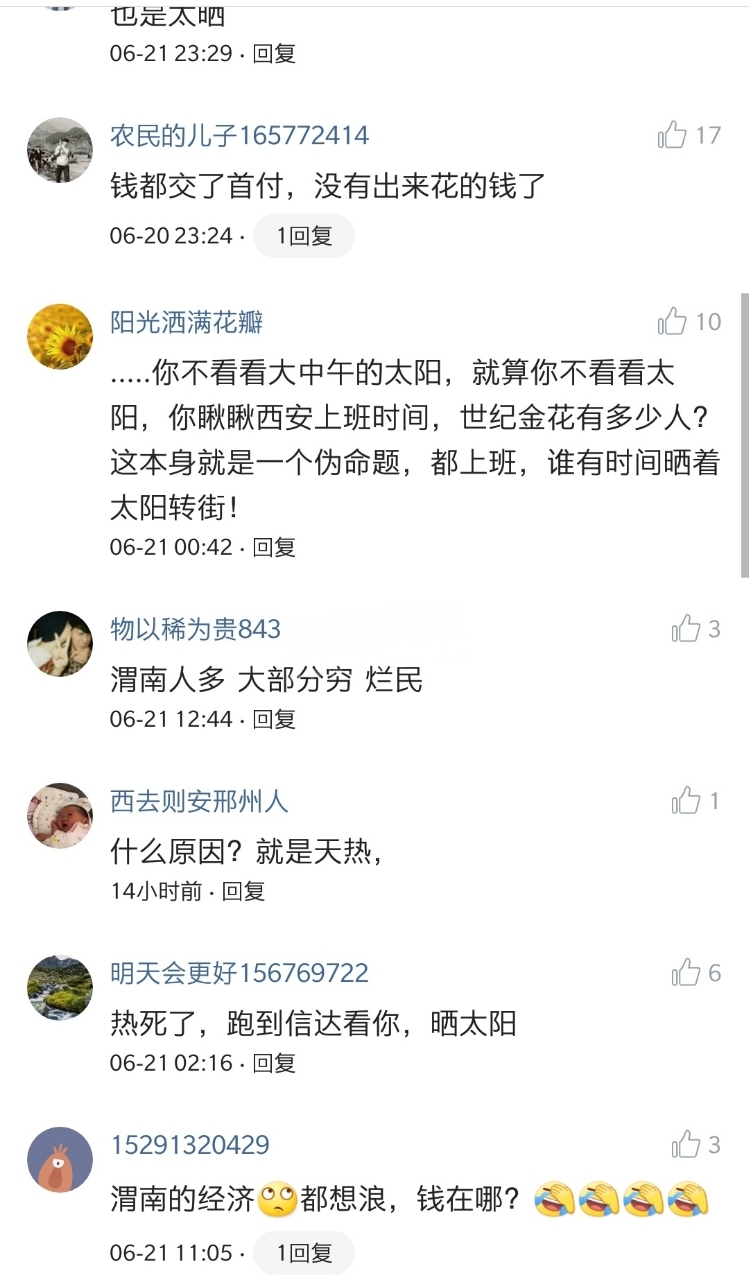View the 1回复 under 15291320429's comment
Viewport: 749px width, 1280px height.
tap(303, 1252)
